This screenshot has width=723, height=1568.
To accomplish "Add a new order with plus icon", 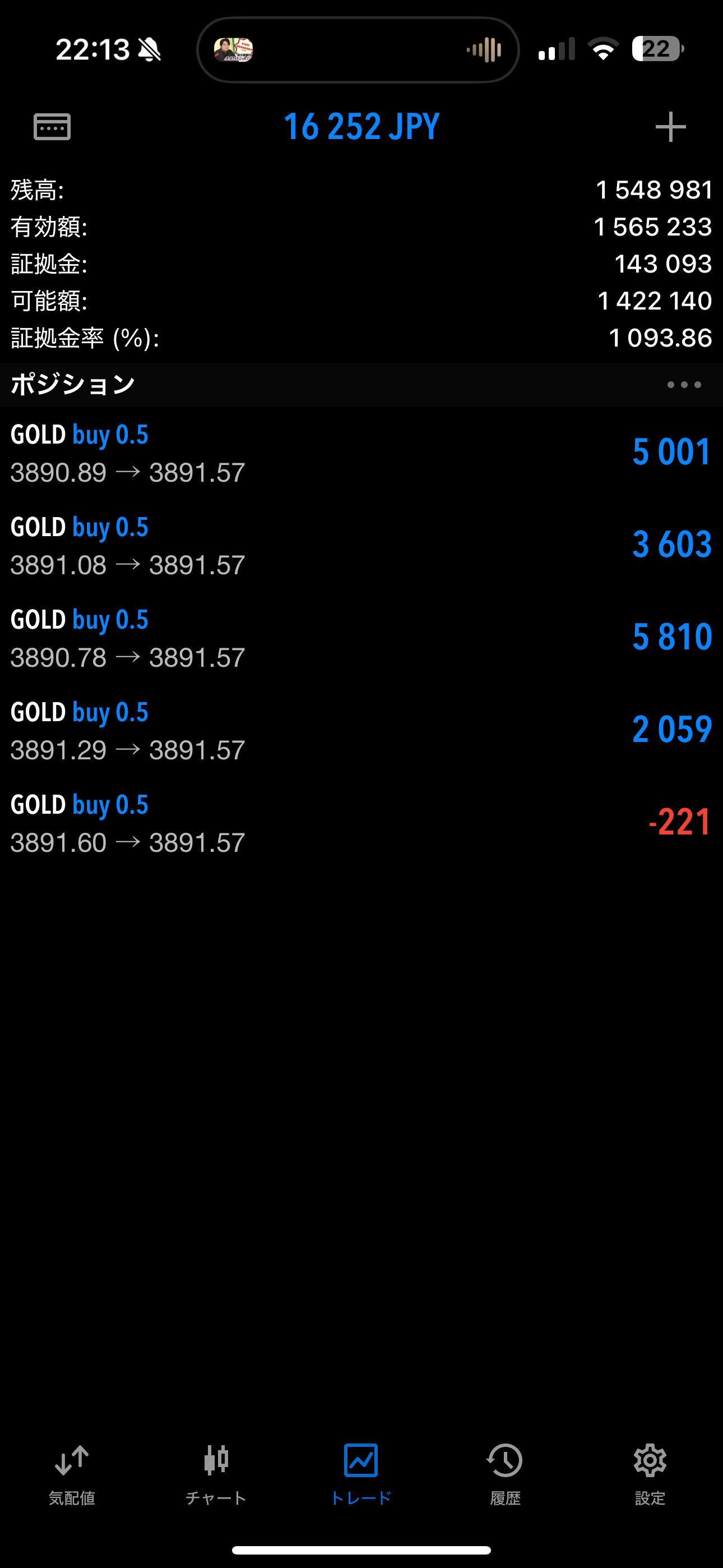I will 670,127.
